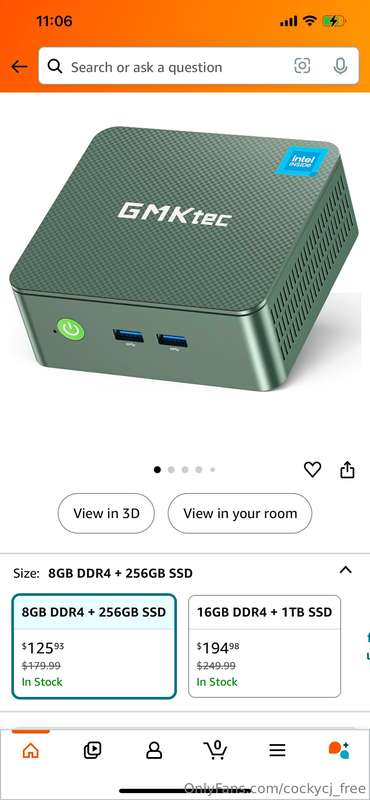Start voice search with the microphone
370x800 pixels.
tap(340, 66)
